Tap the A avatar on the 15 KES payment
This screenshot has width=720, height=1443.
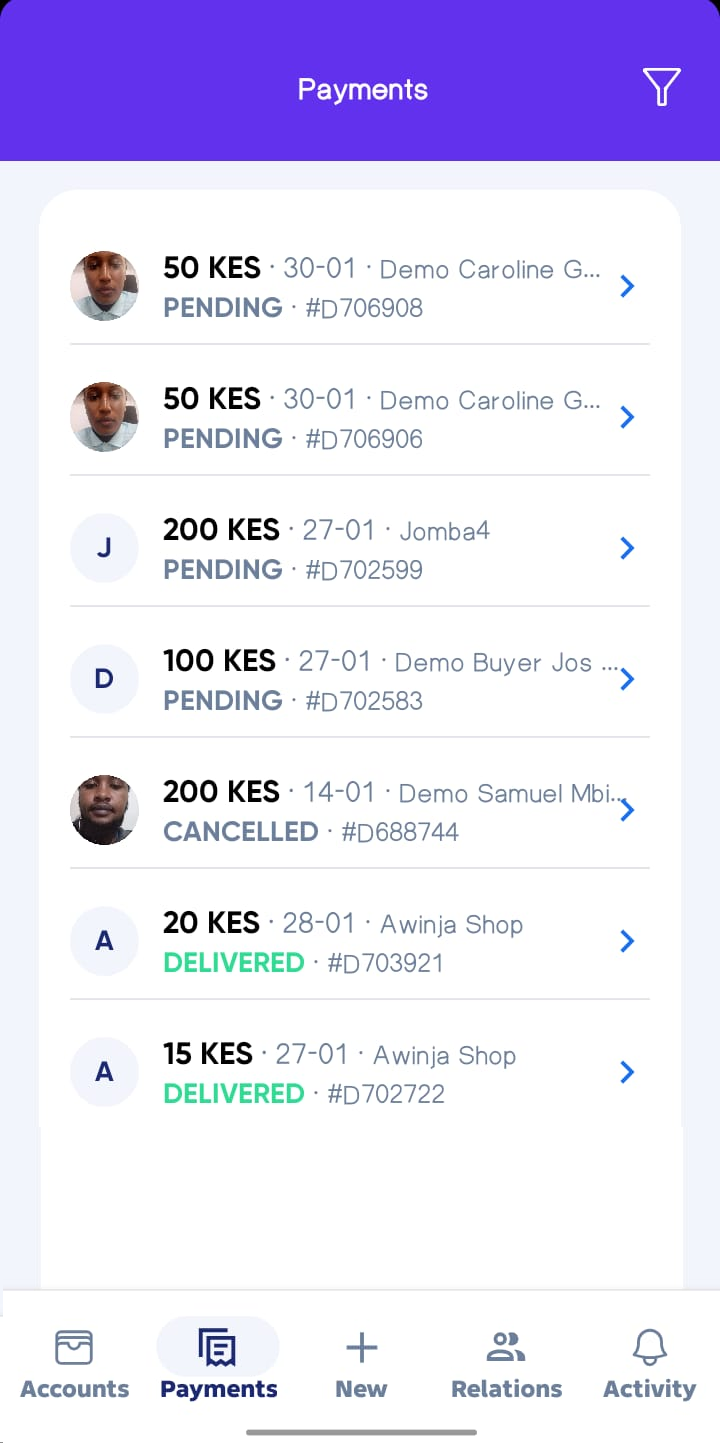[104, 1072]
